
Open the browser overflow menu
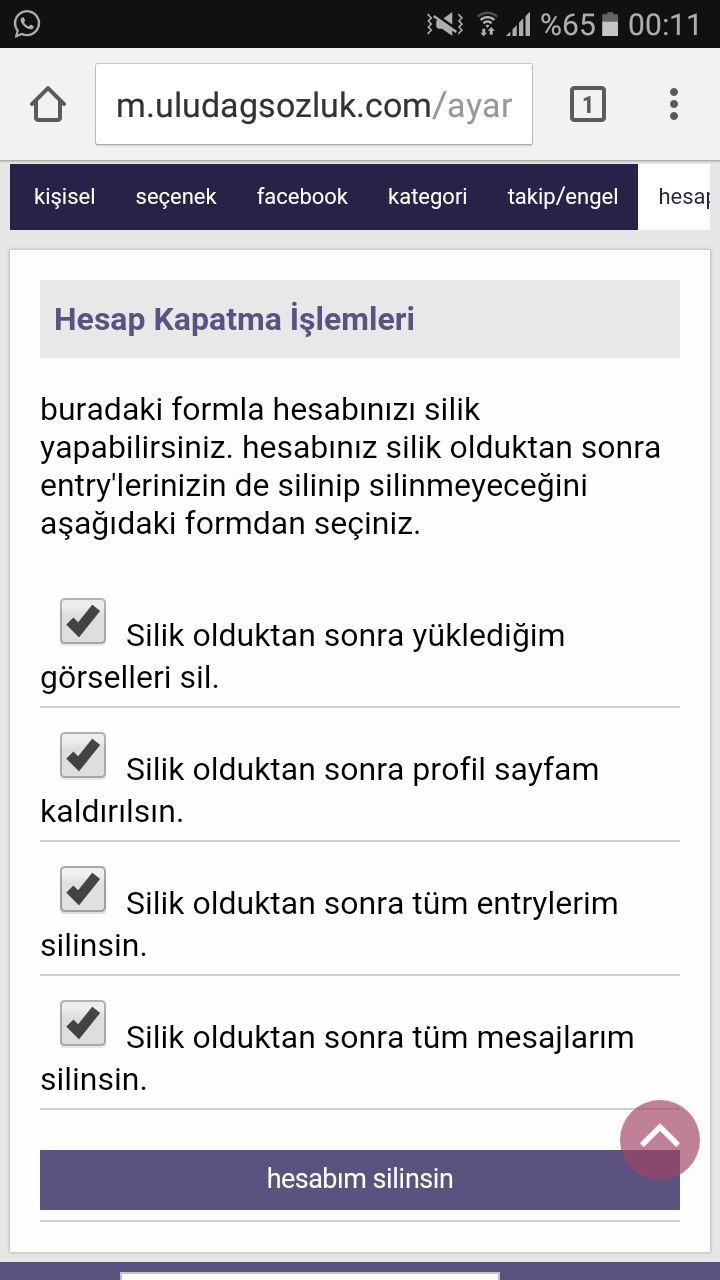point(674,104)
